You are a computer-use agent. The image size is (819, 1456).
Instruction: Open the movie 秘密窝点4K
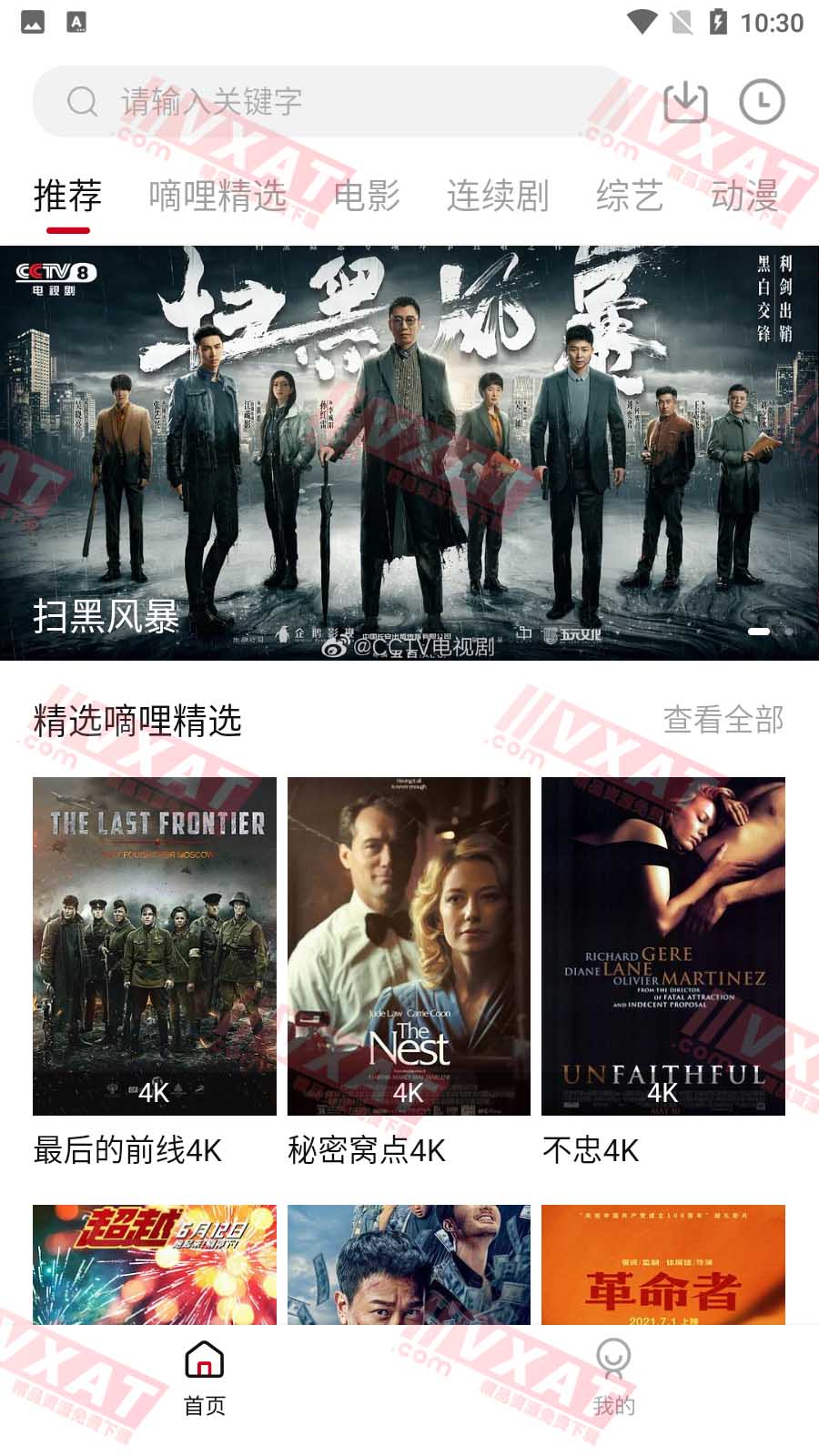409,946
